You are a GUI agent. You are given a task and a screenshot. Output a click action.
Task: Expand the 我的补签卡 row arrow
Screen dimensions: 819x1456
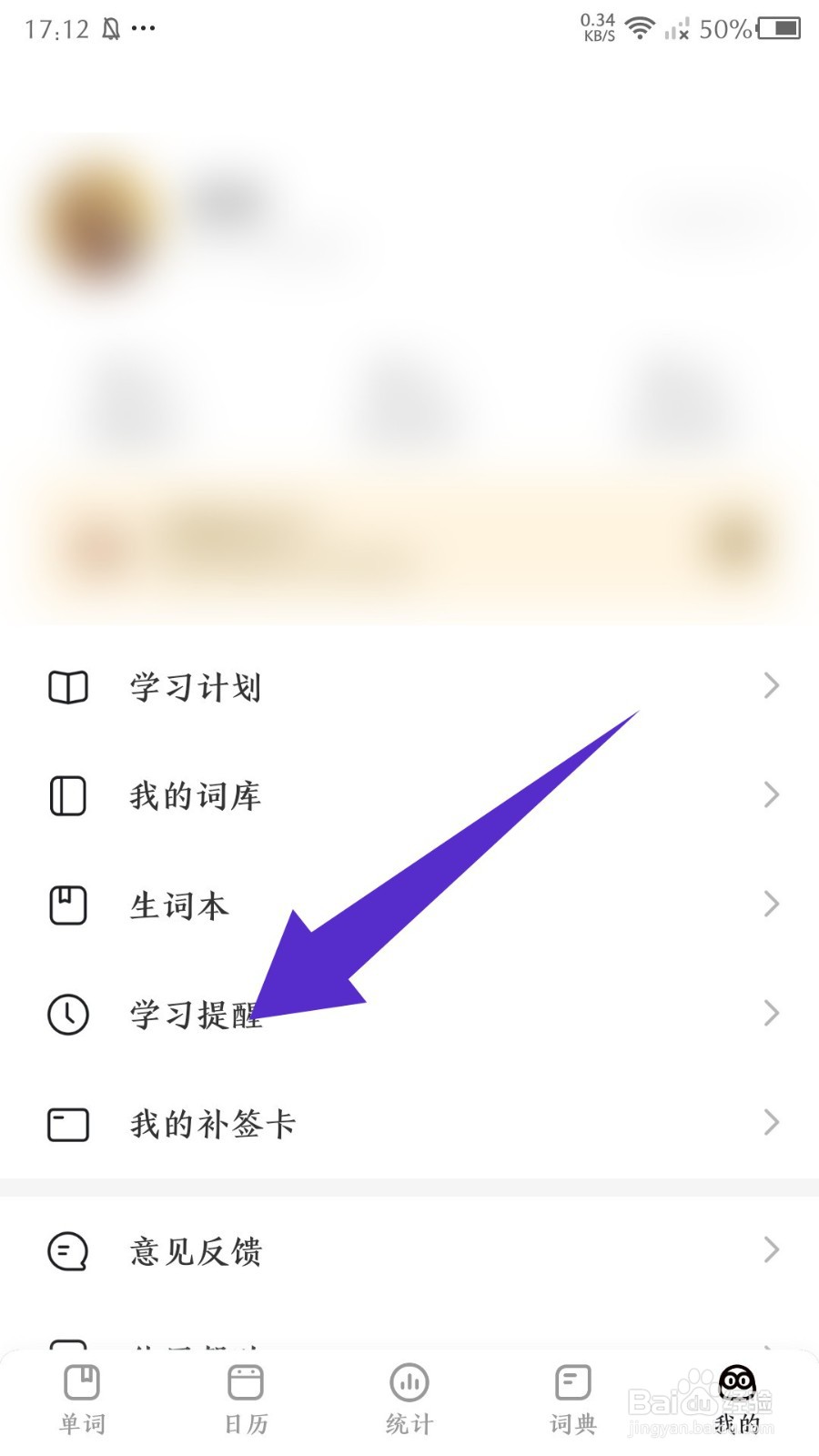(772, 1122)
